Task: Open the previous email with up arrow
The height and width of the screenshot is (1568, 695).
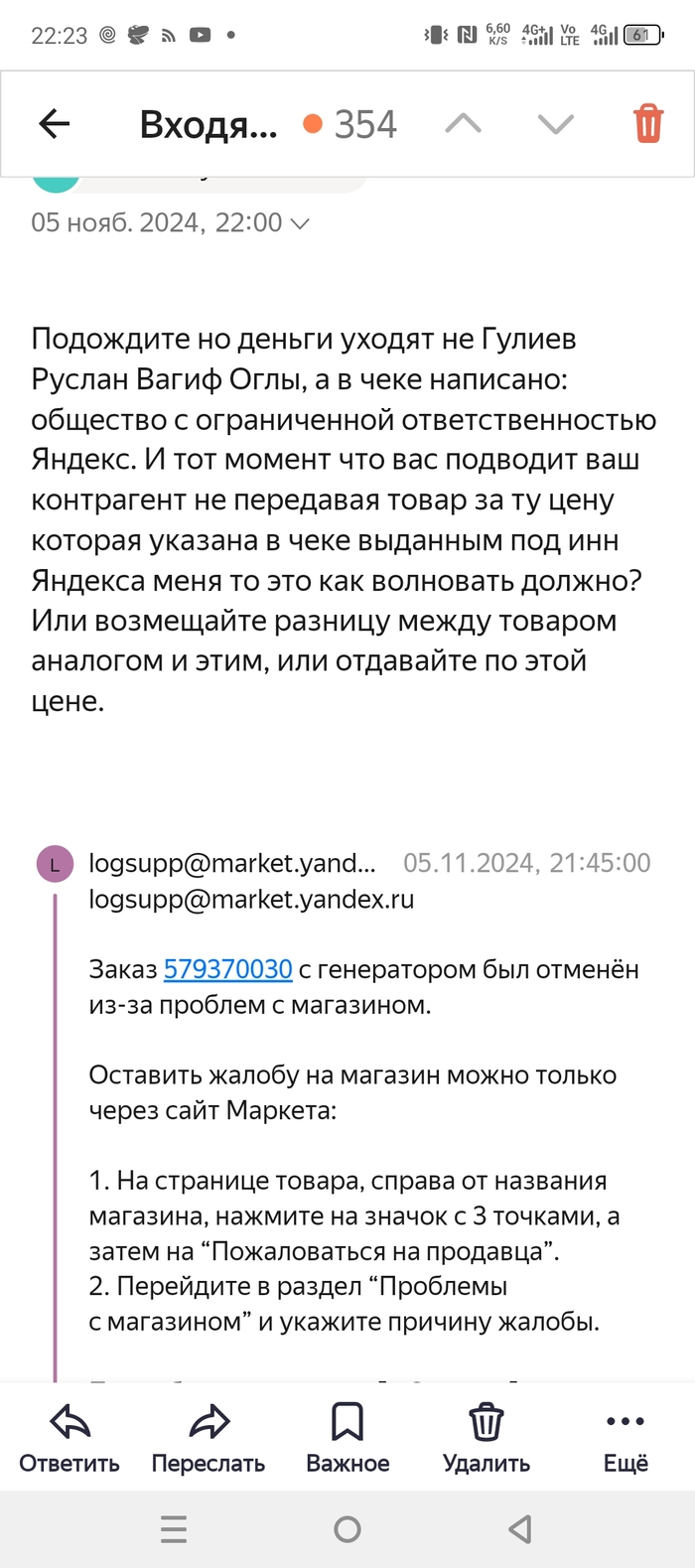Action: (463, 124)
